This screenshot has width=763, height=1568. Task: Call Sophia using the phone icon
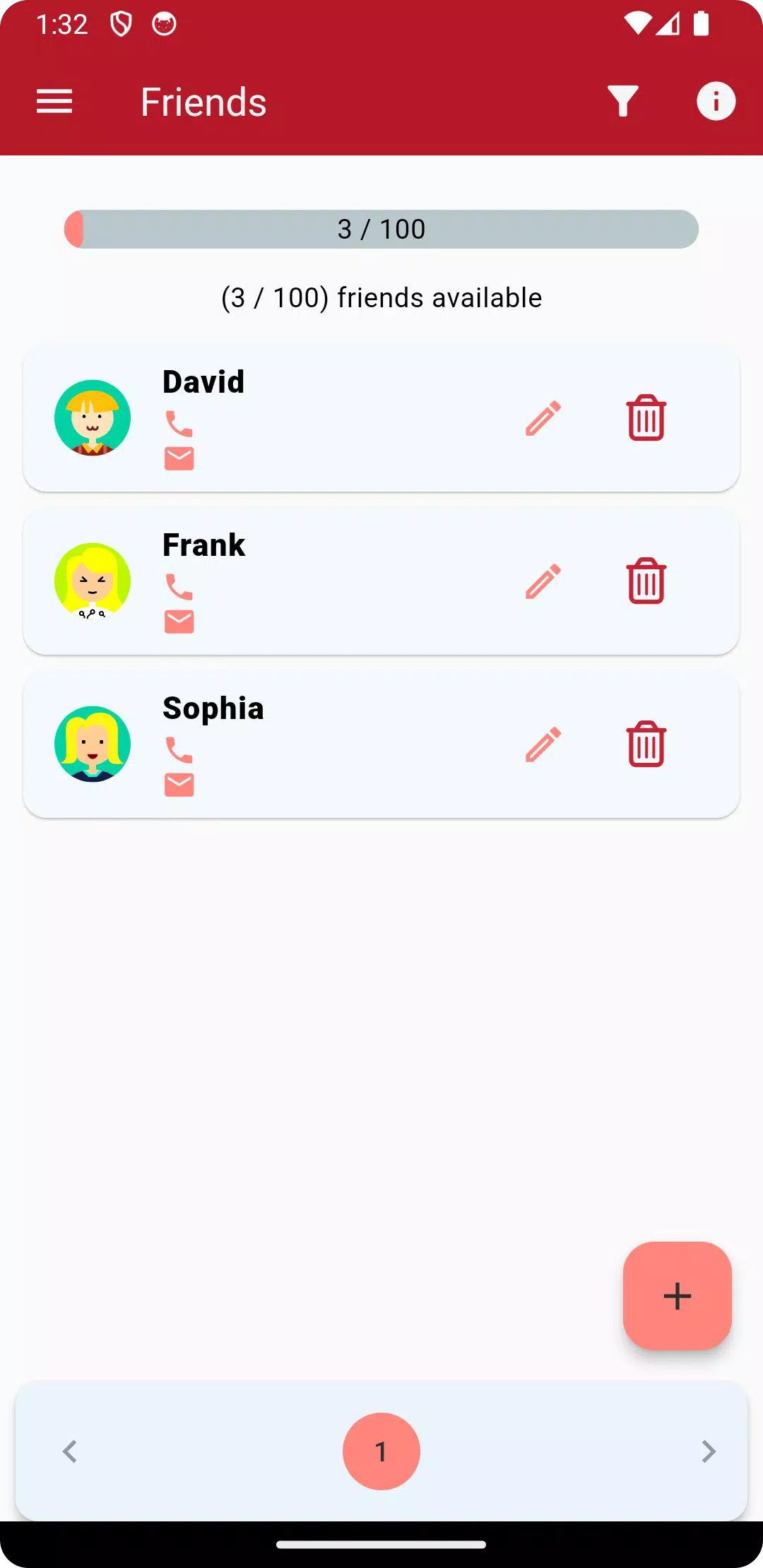(179, 750)
